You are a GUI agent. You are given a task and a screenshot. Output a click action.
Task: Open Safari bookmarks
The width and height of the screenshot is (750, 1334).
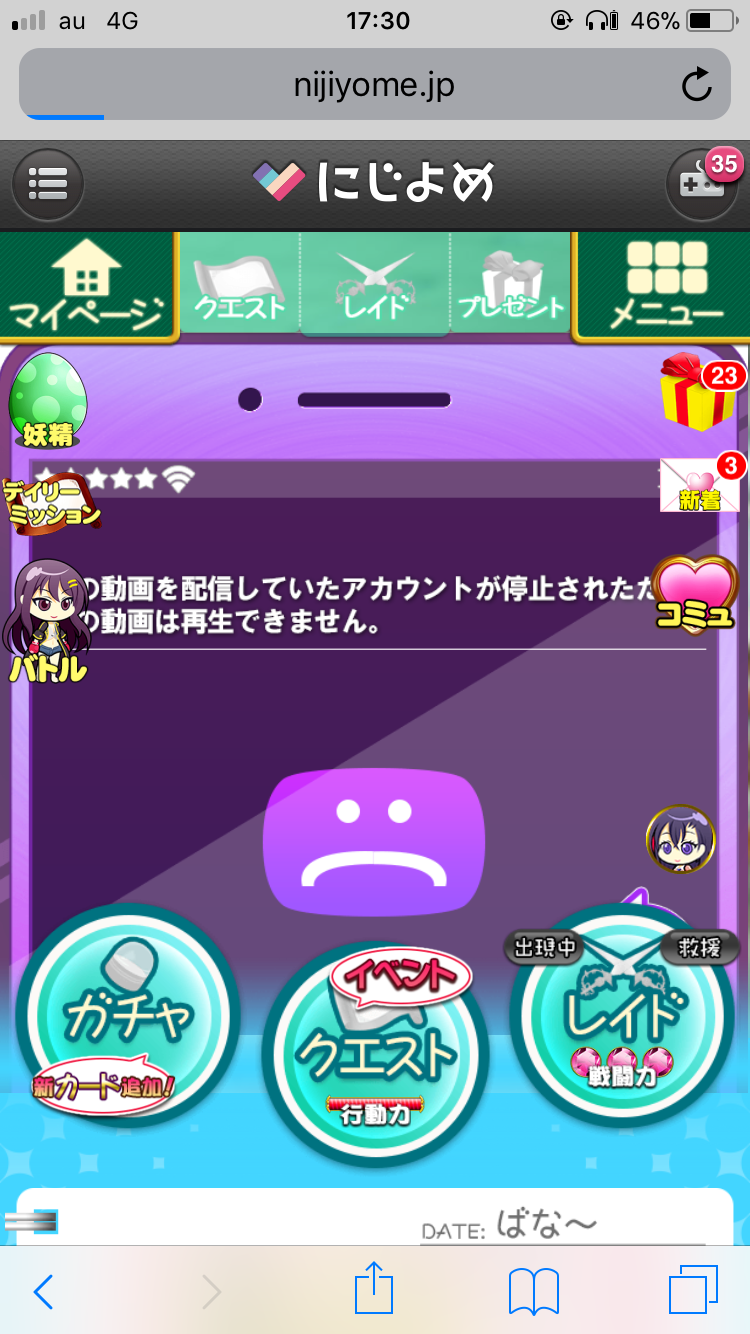[x=533, y=1292]
